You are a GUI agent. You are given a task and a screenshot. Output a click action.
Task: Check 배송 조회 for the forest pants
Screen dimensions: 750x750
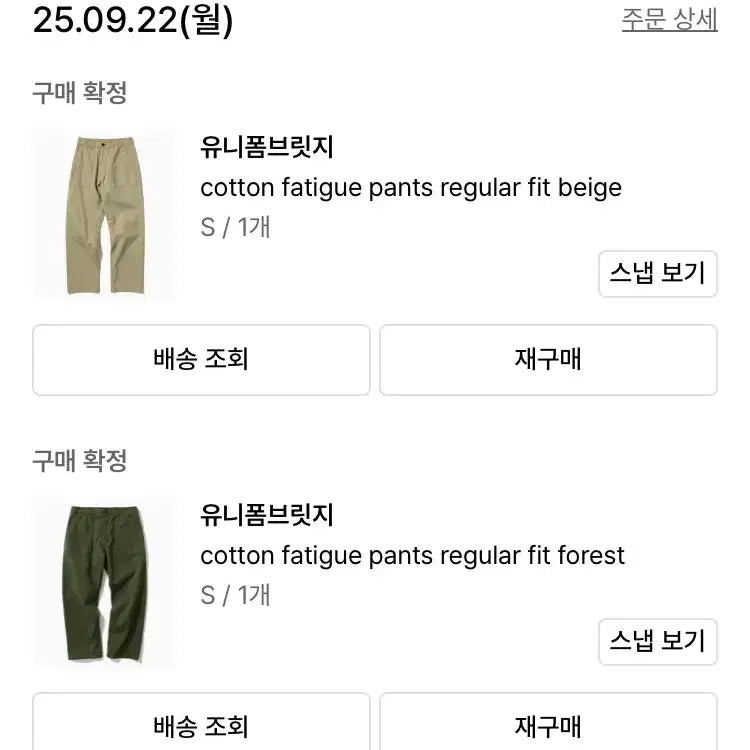(201, 725)
